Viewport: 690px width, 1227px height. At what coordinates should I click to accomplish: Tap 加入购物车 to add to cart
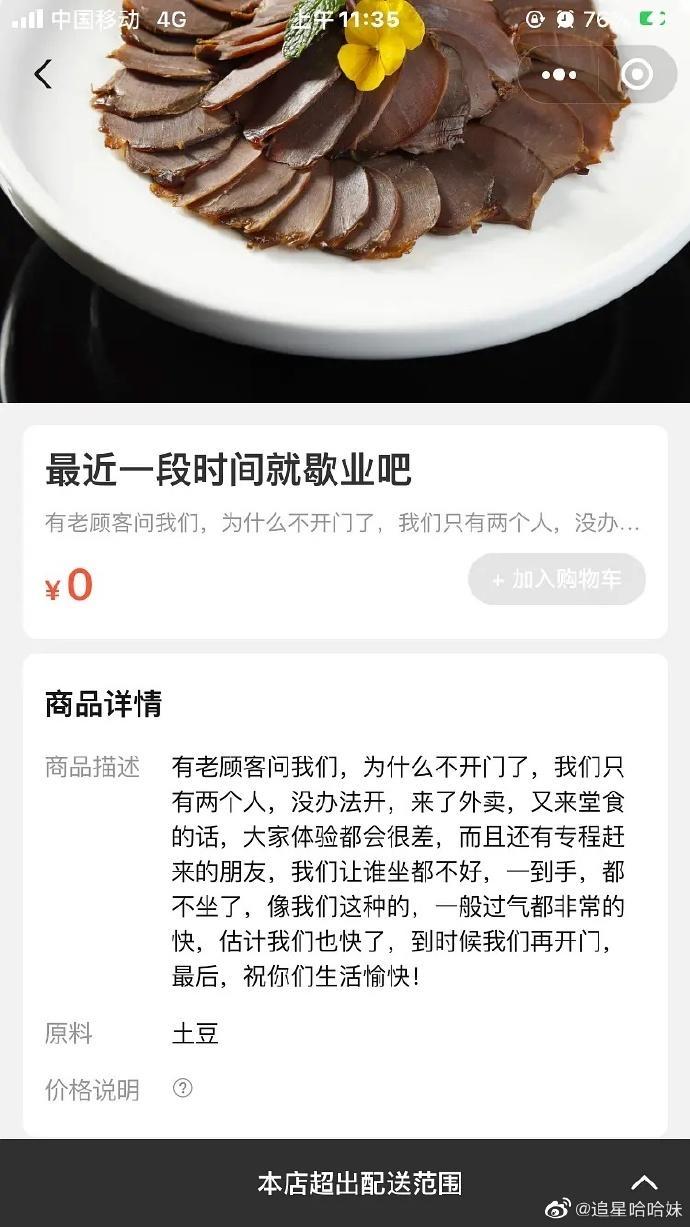557,580
